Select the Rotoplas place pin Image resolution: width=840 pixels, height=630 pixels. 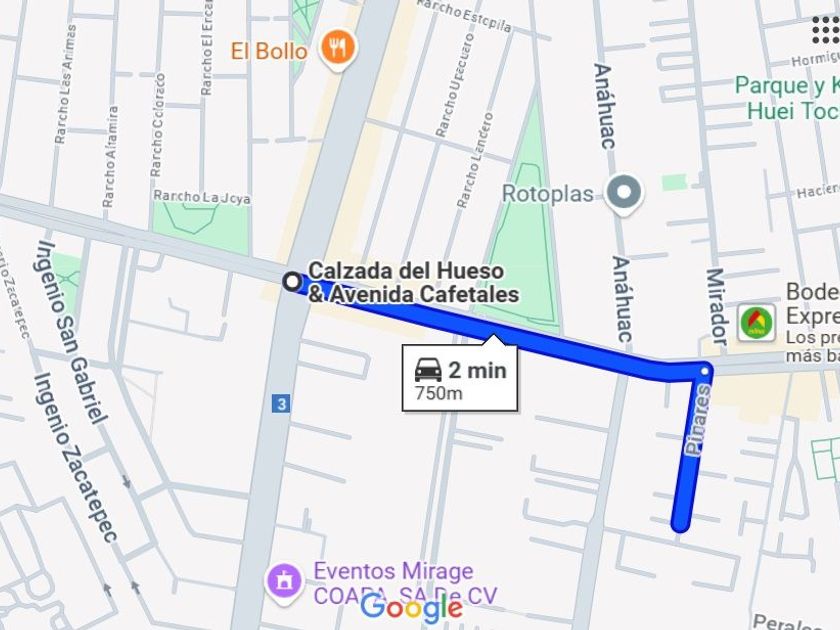626,192
